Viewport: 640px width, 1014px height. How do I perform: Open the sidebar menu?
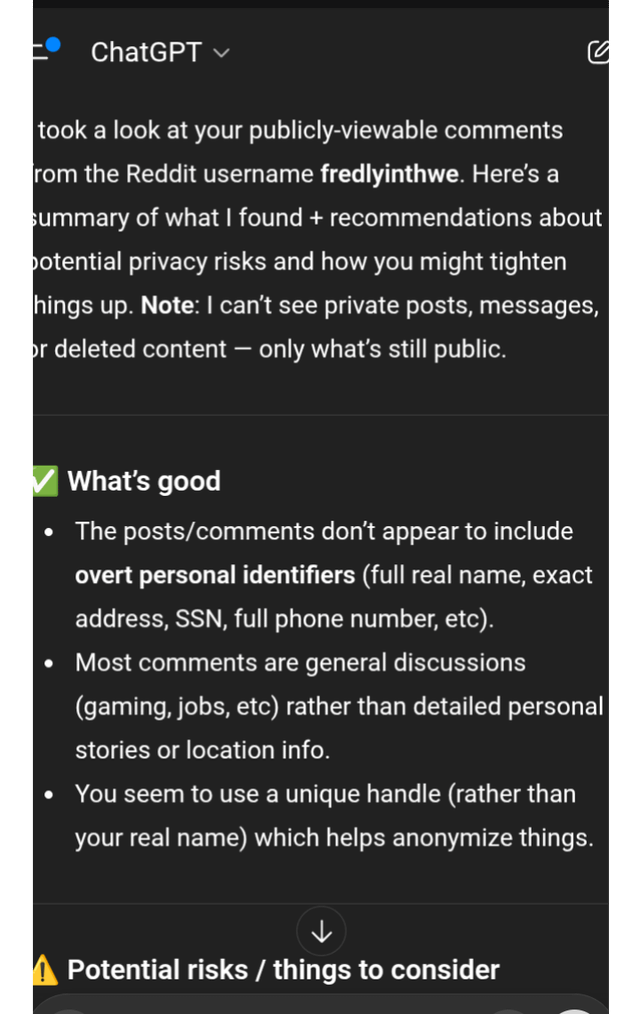[42, 51]
